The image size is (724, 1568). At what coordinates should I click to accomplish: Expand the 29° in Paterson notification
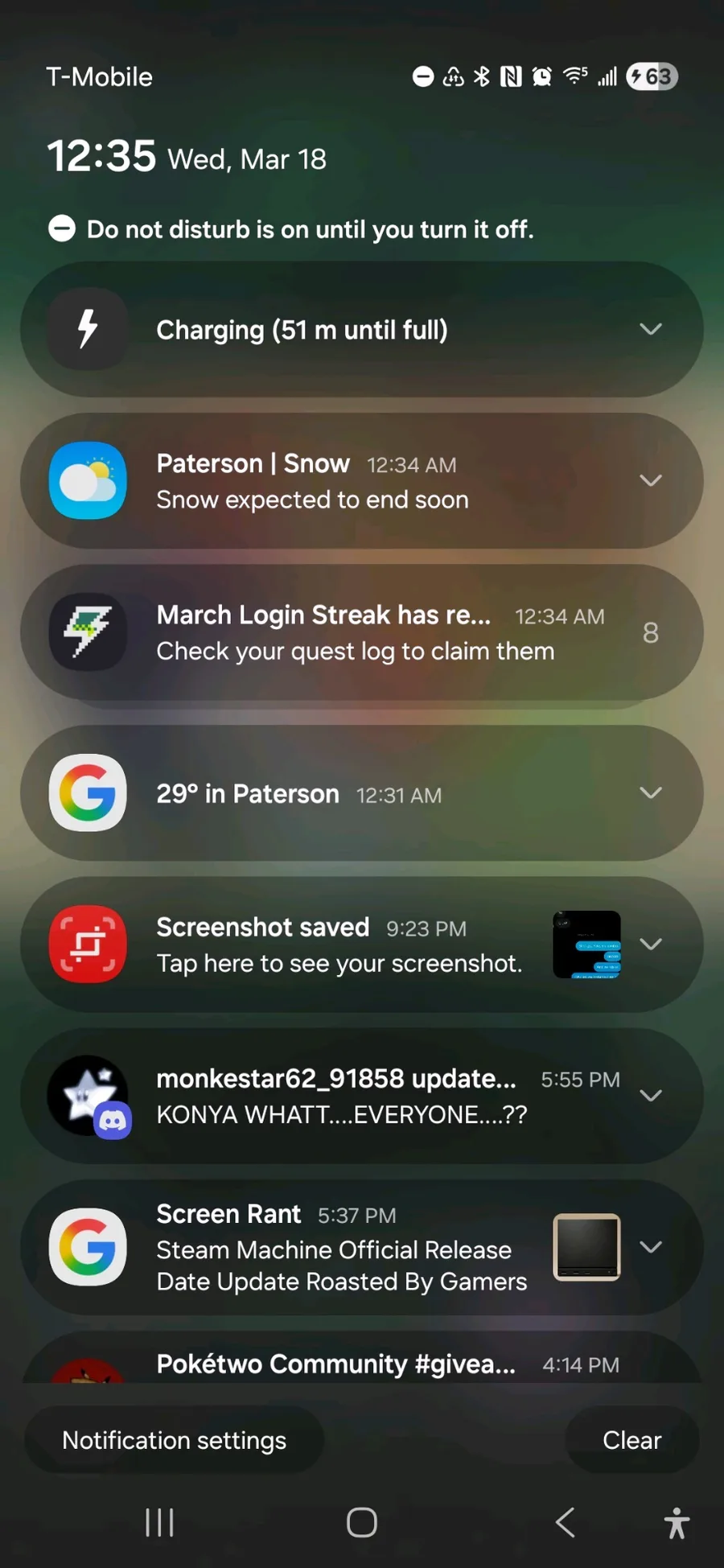650,792
